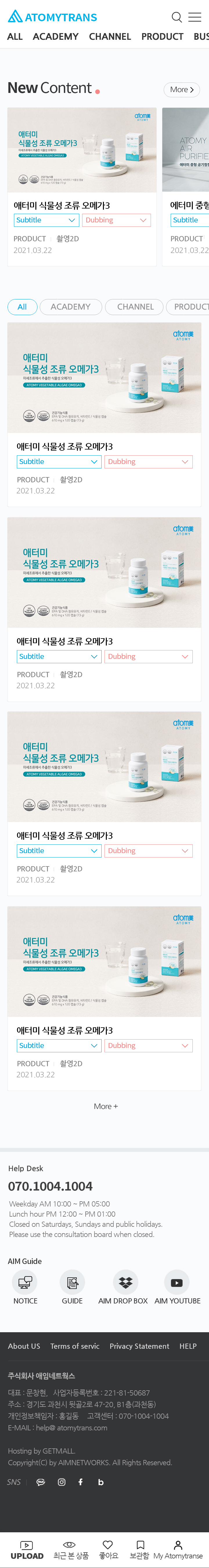Select the CHANNEL filter chip
209x1568 pixels.
pyautogui.click(x=135, y=307)
